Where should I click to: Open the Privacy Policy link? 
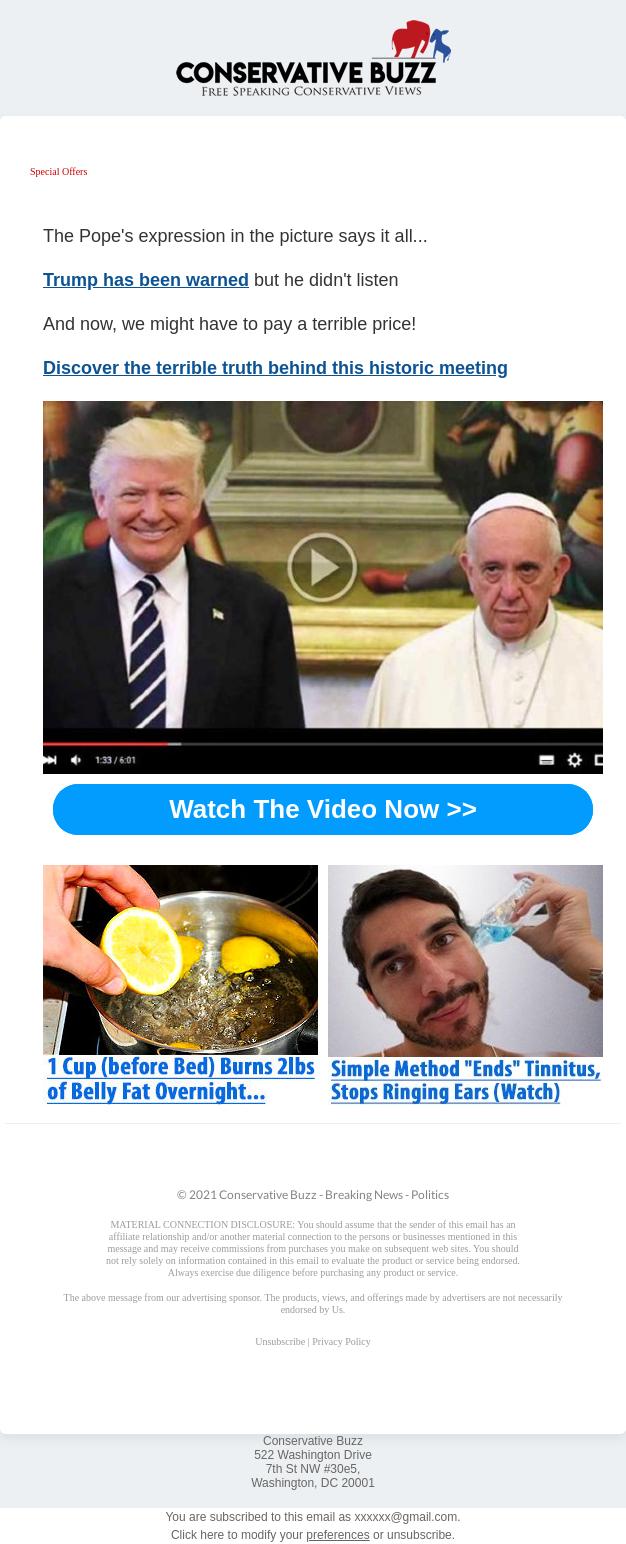pos(341,1342)
